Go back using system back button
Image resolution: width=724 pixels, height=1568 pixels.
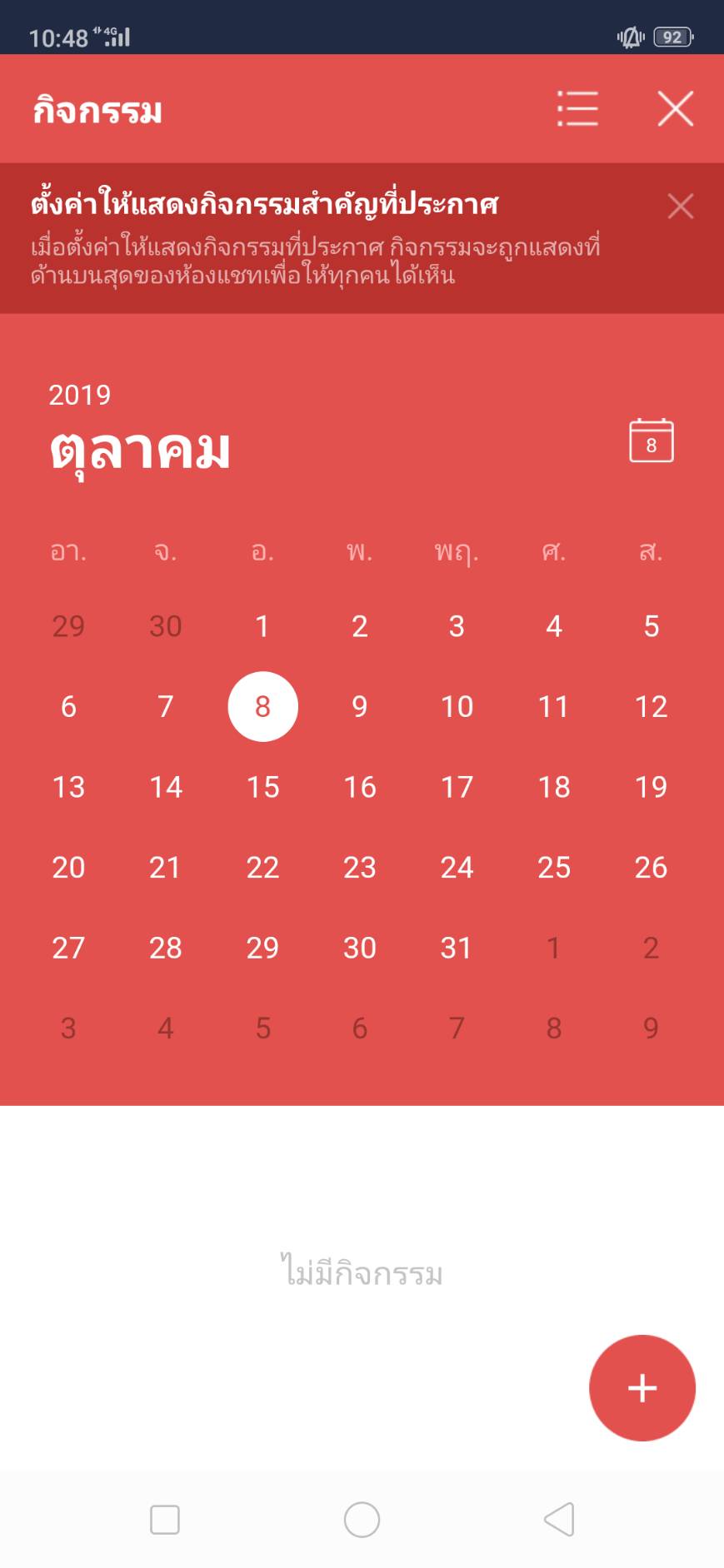click(559, 1520)
